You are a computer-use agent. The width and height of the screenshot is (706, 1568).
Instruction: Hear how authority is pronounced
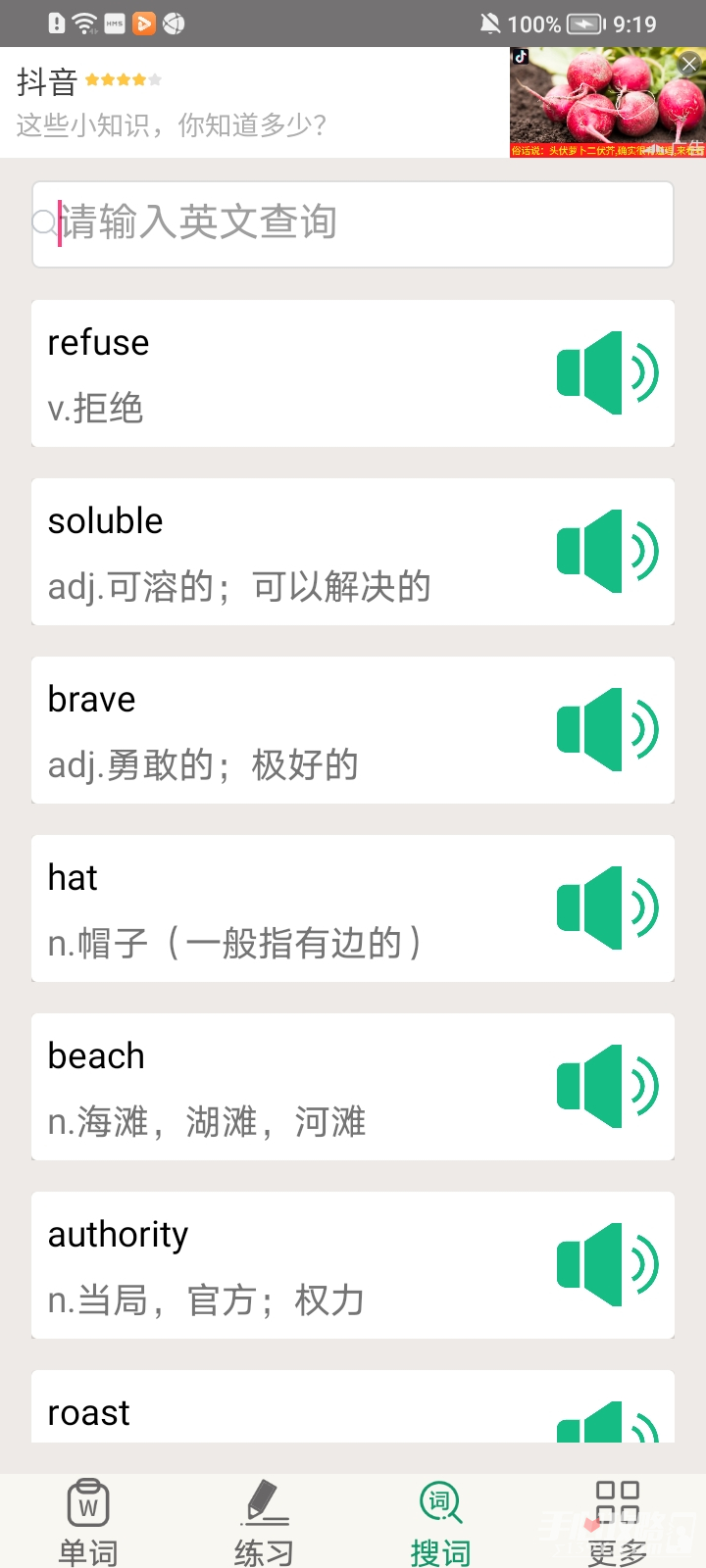tap(607, 1265)
